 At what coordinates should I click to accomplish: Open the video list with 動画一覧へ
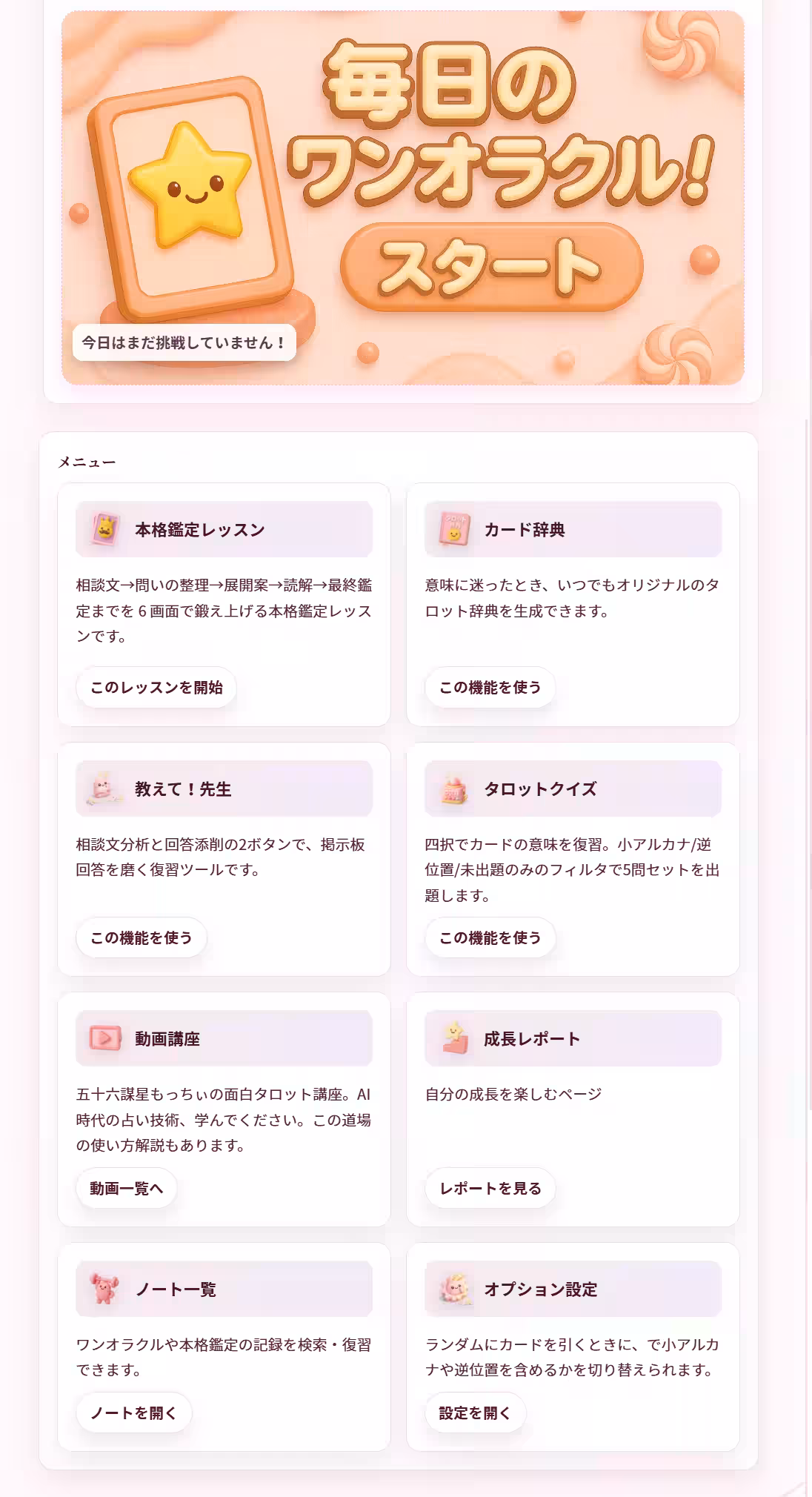coord(126,1189)
